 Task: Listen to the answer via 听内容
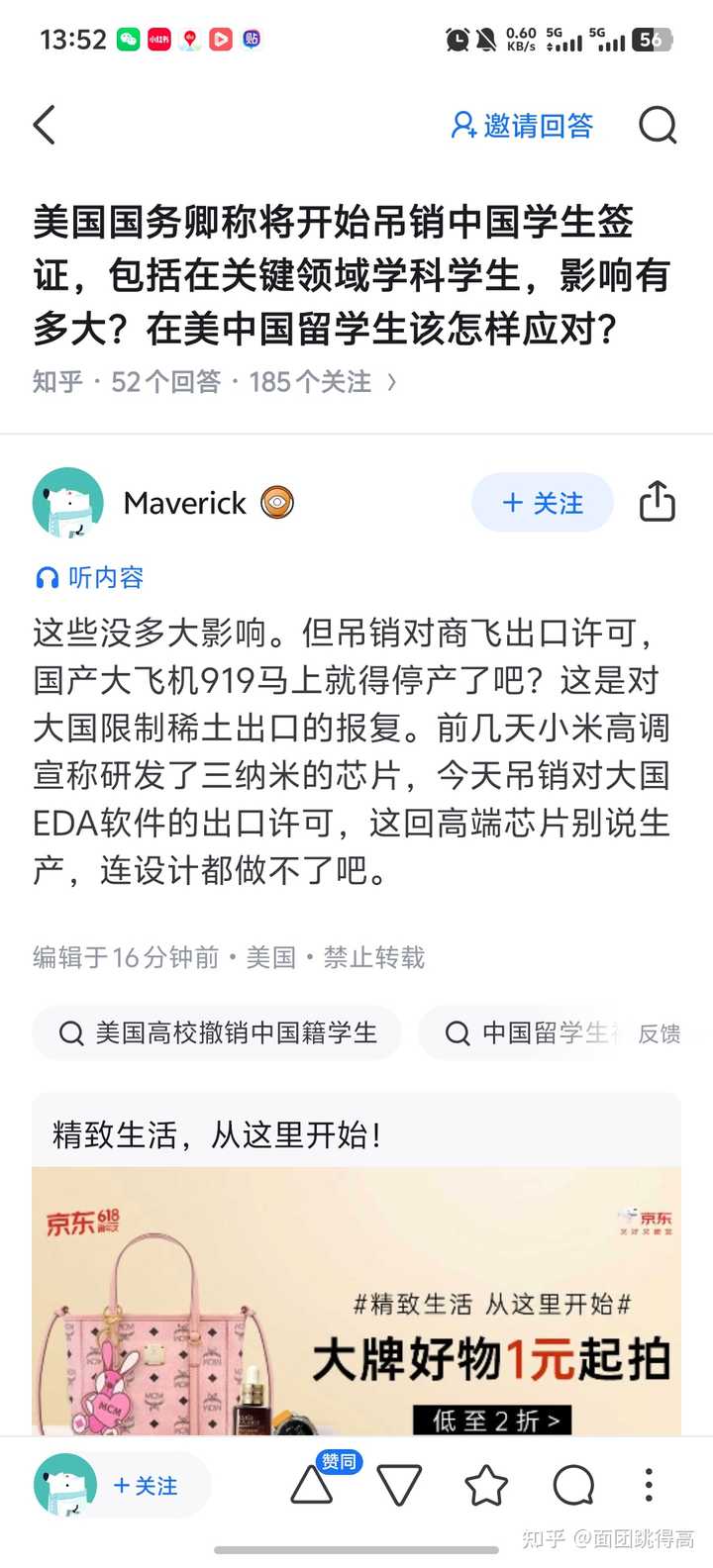point(90,577)
